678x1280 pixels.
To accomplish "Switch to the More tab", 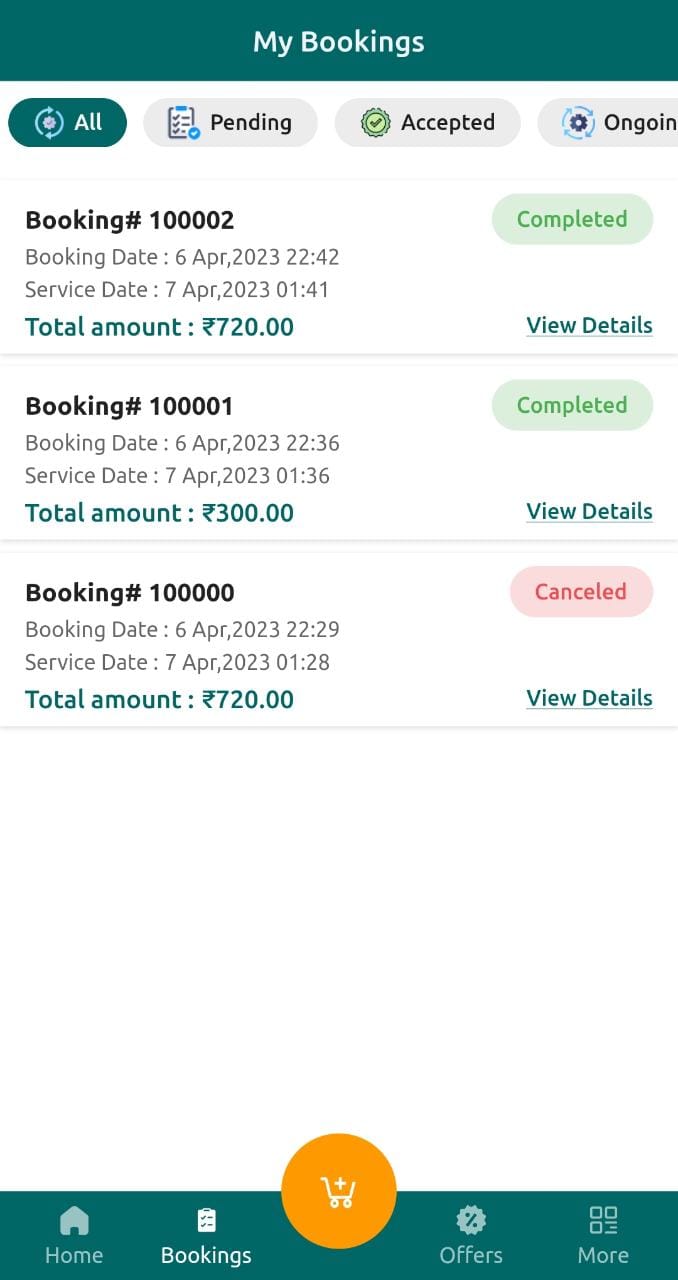I will click(603, 1235).
